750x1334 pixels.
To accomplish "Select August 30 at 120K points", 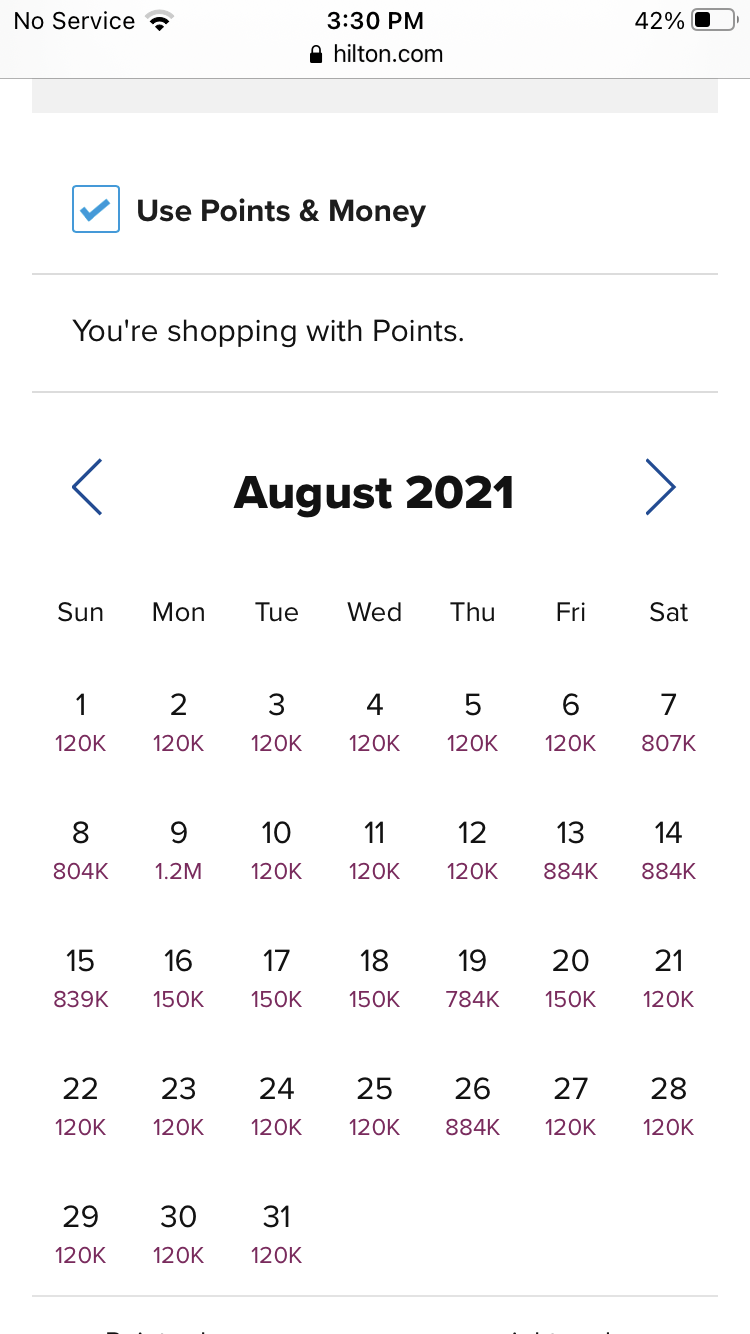I will tap(178, 1234).
